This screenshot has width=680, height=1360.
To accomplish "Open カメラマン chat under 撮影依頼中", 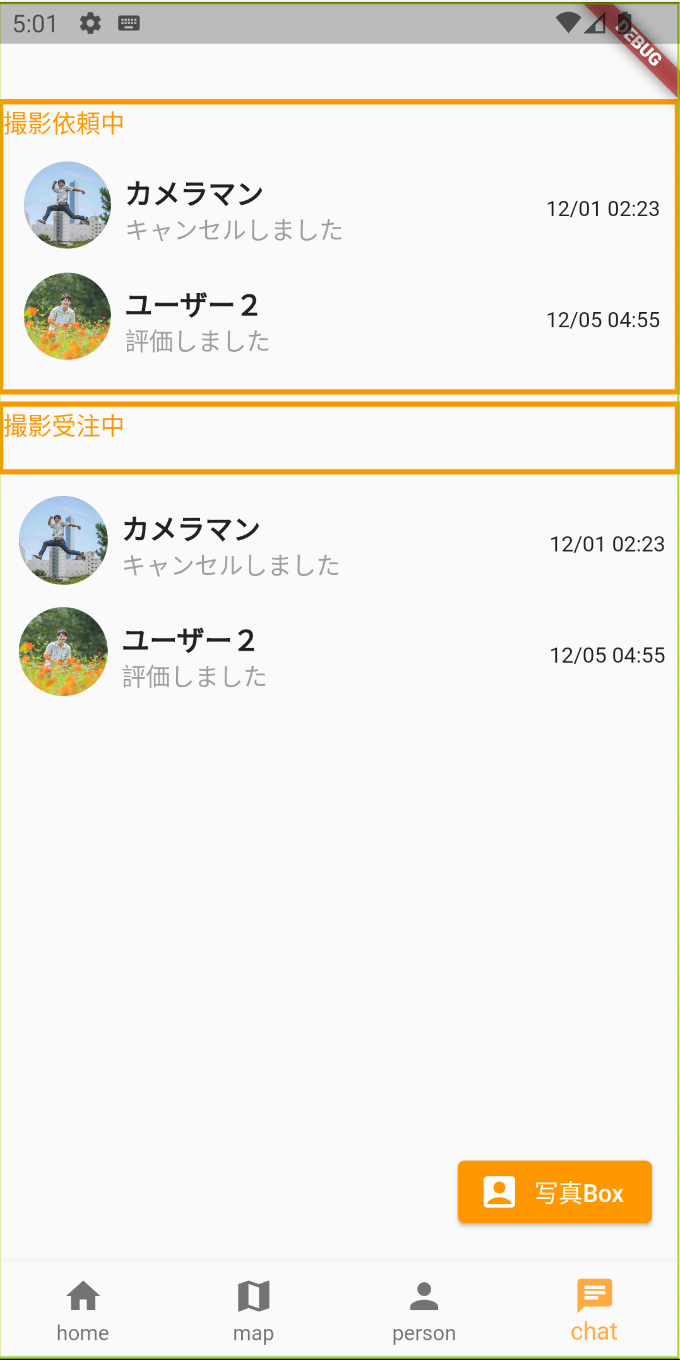I will click(x=340, y=206).
